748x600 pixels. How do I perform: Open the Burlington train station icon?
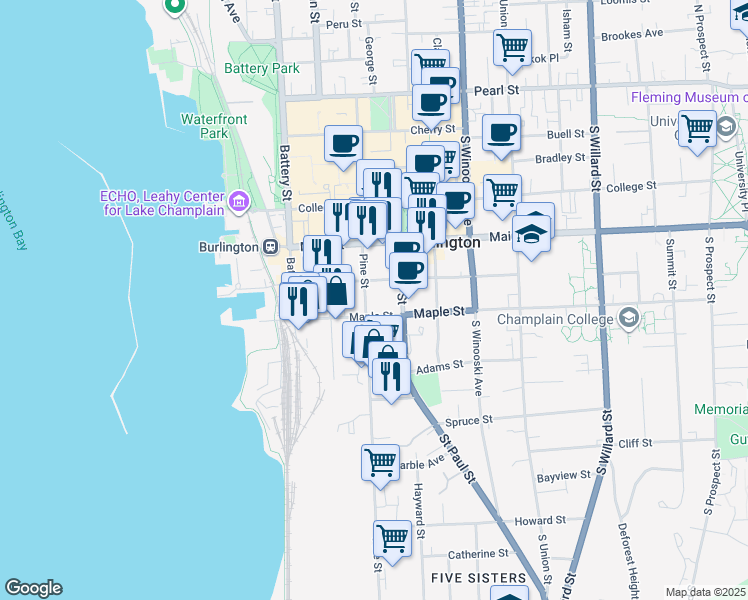pyautogui.click(x=269, y=246)
